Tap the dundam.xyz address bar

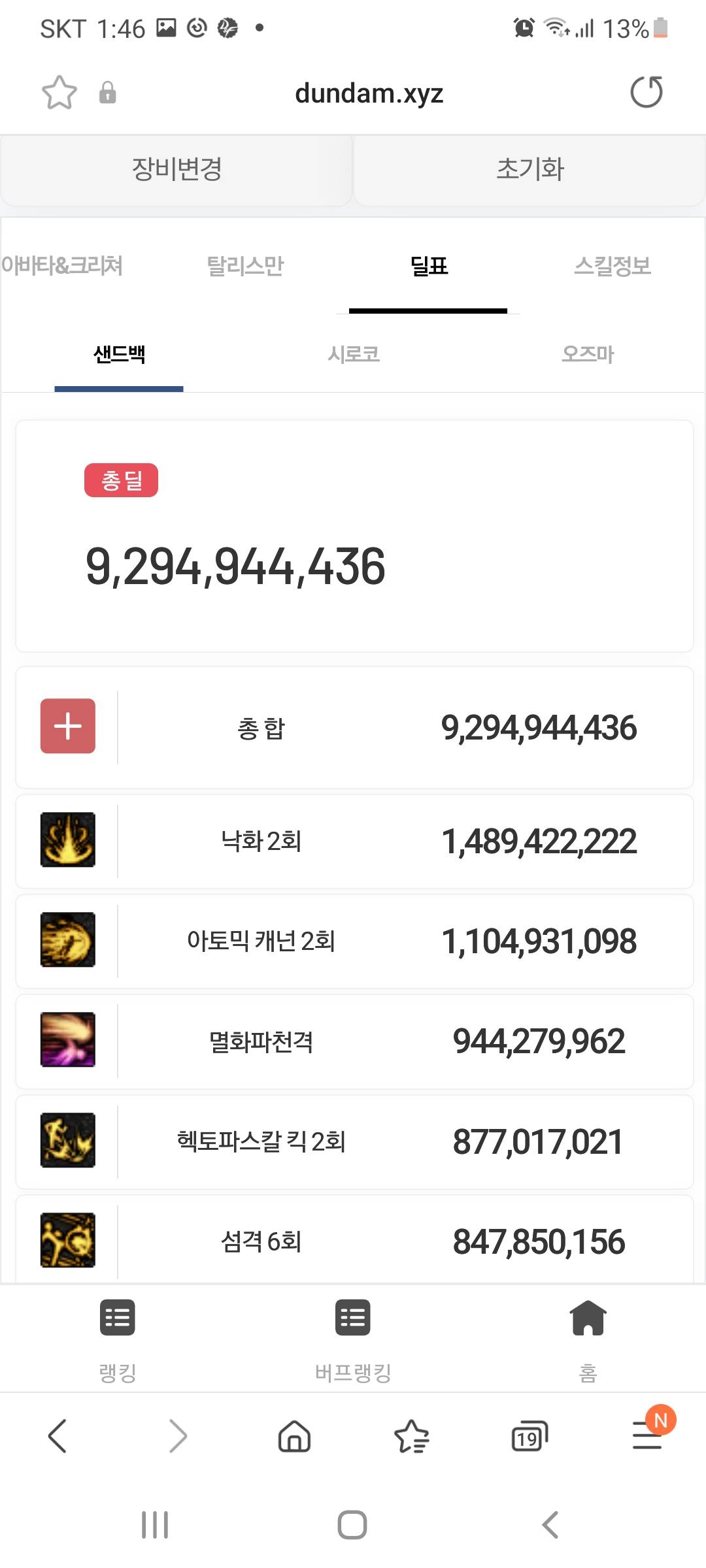click(369, 93)
